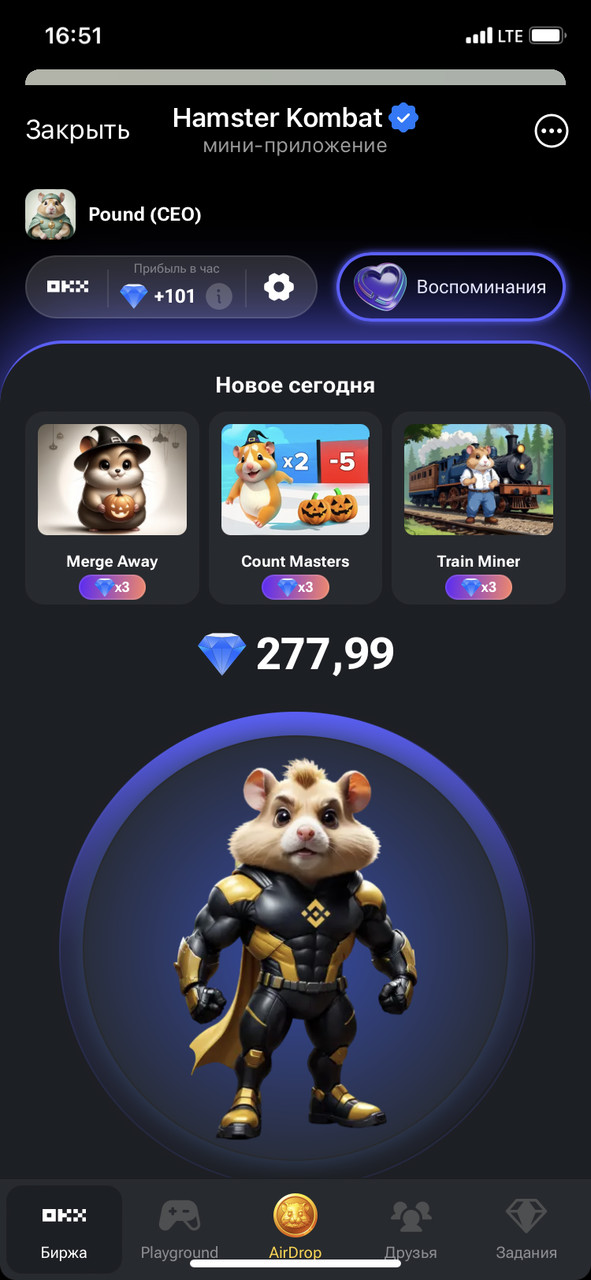Open the three-dot overflow menu

click(551, 131)
